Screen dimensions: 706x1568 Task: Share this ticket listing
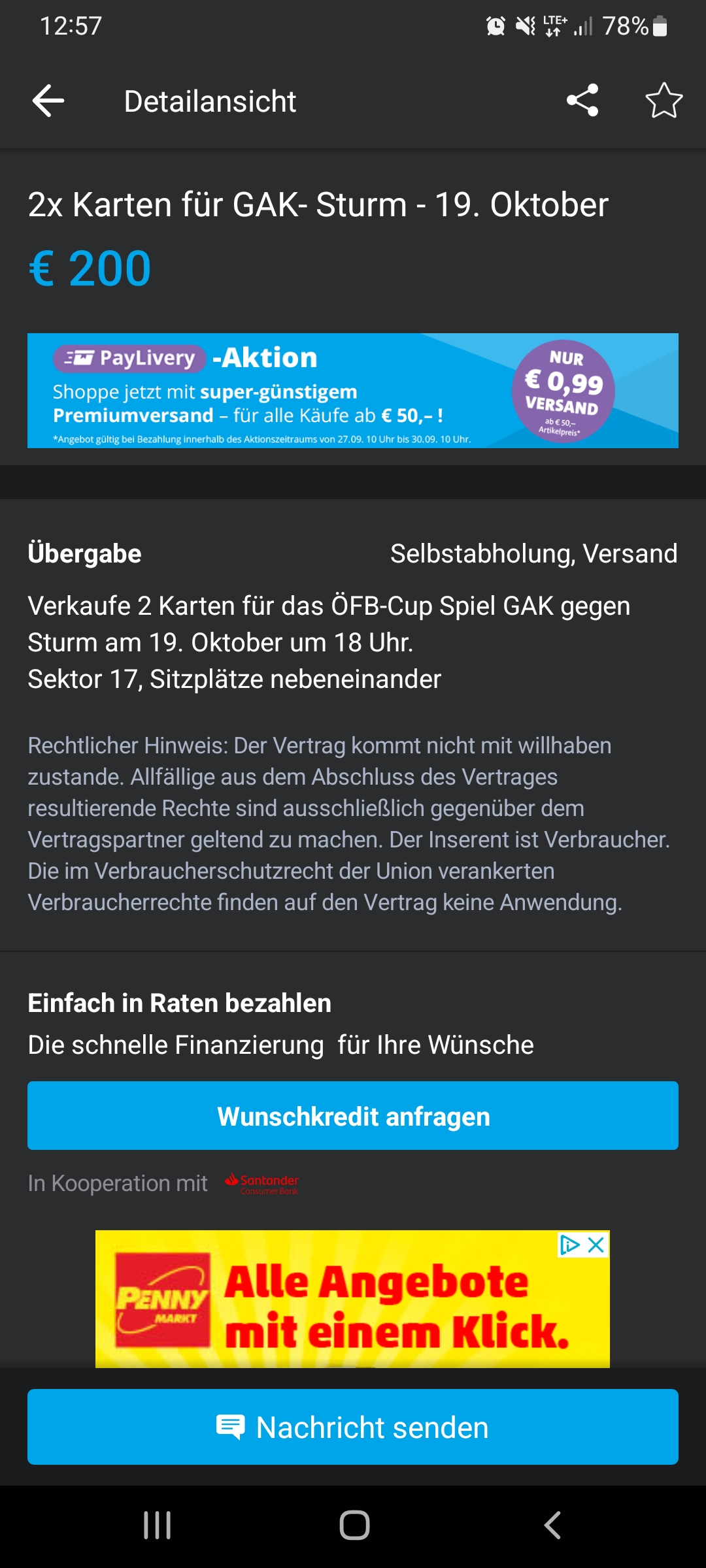[x=582, y=101]
